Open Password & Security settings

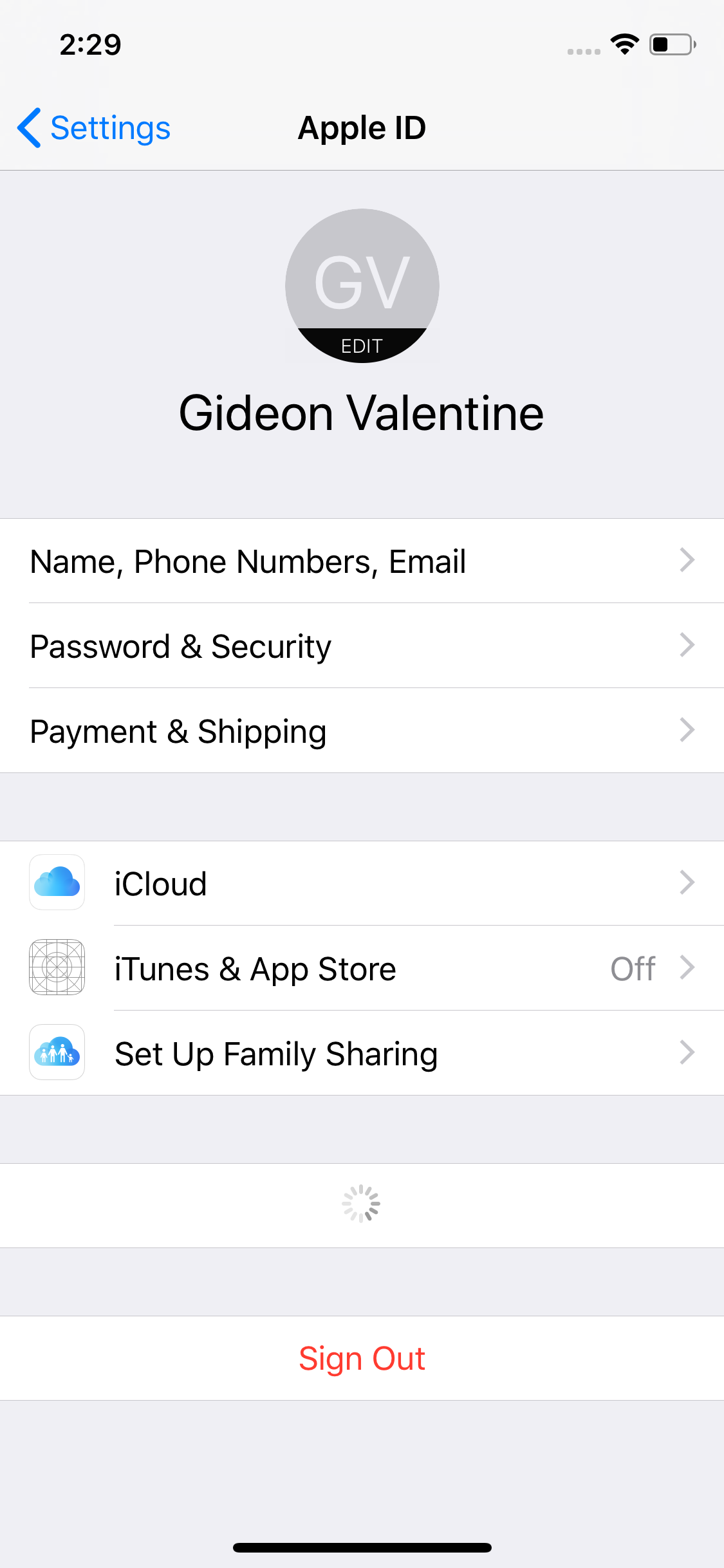pyautogui.click(x=362, y=646)
